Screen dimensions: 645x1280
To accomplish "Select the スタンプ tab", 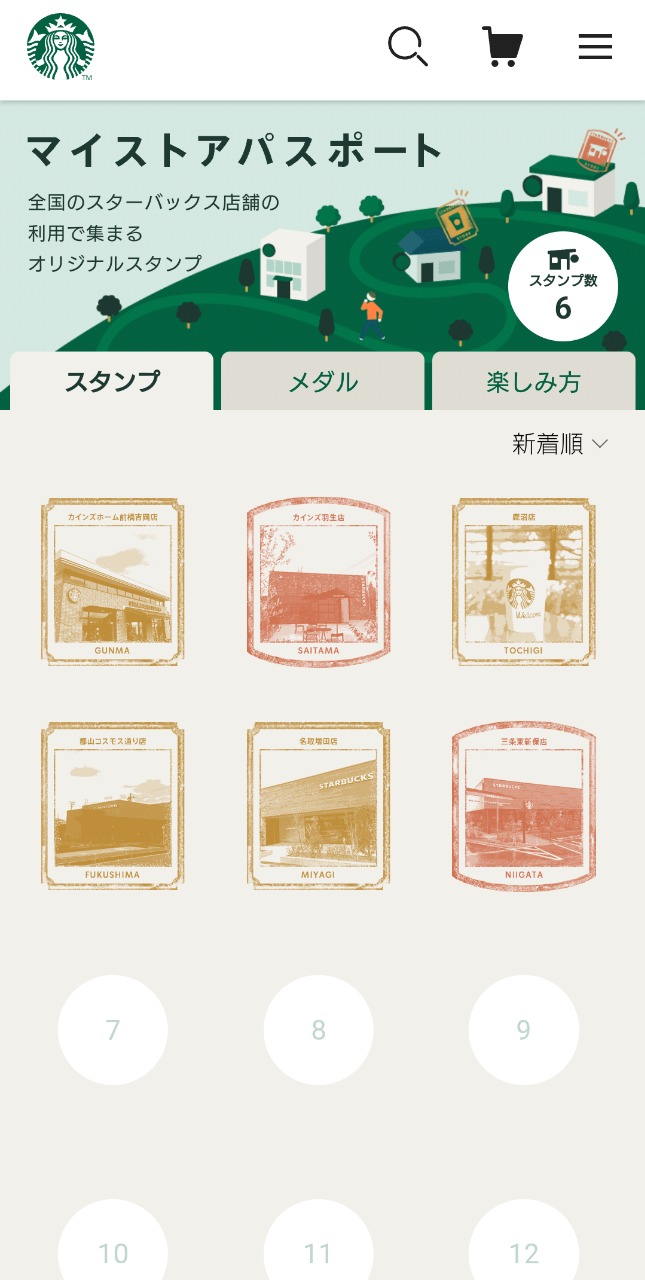I will (x=112, y=381).
